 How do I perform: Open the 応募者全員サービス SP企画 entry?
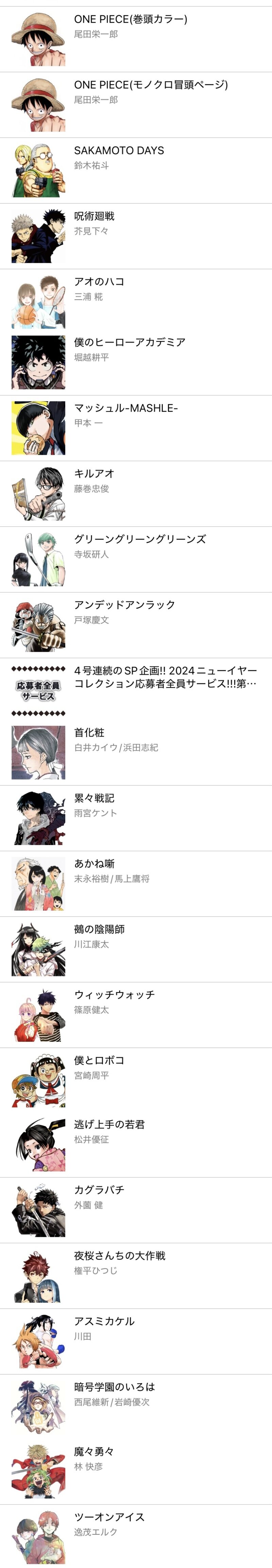click(x=136, y=691)
